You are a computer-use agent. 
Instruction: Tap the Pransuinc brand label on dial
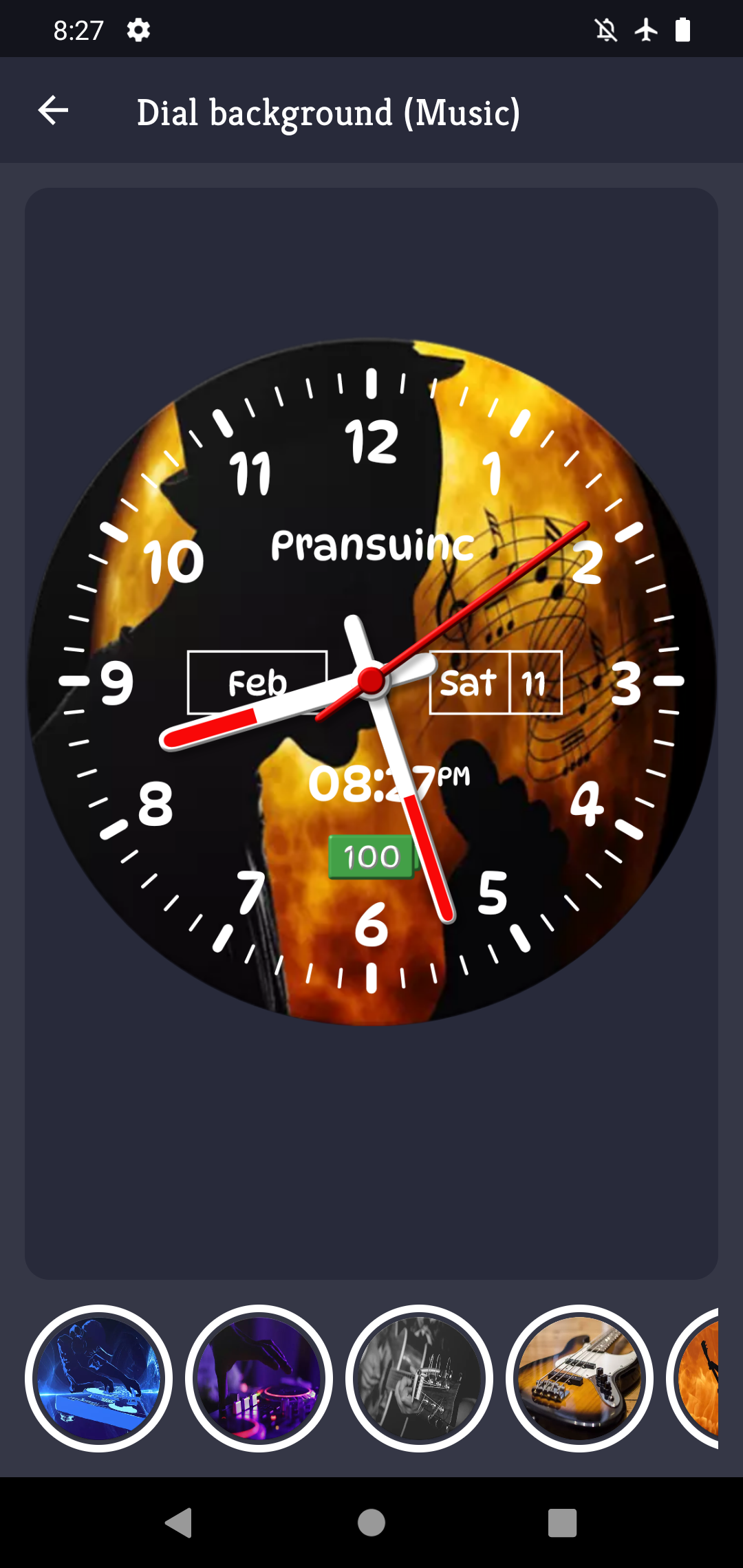coord(371,545)
